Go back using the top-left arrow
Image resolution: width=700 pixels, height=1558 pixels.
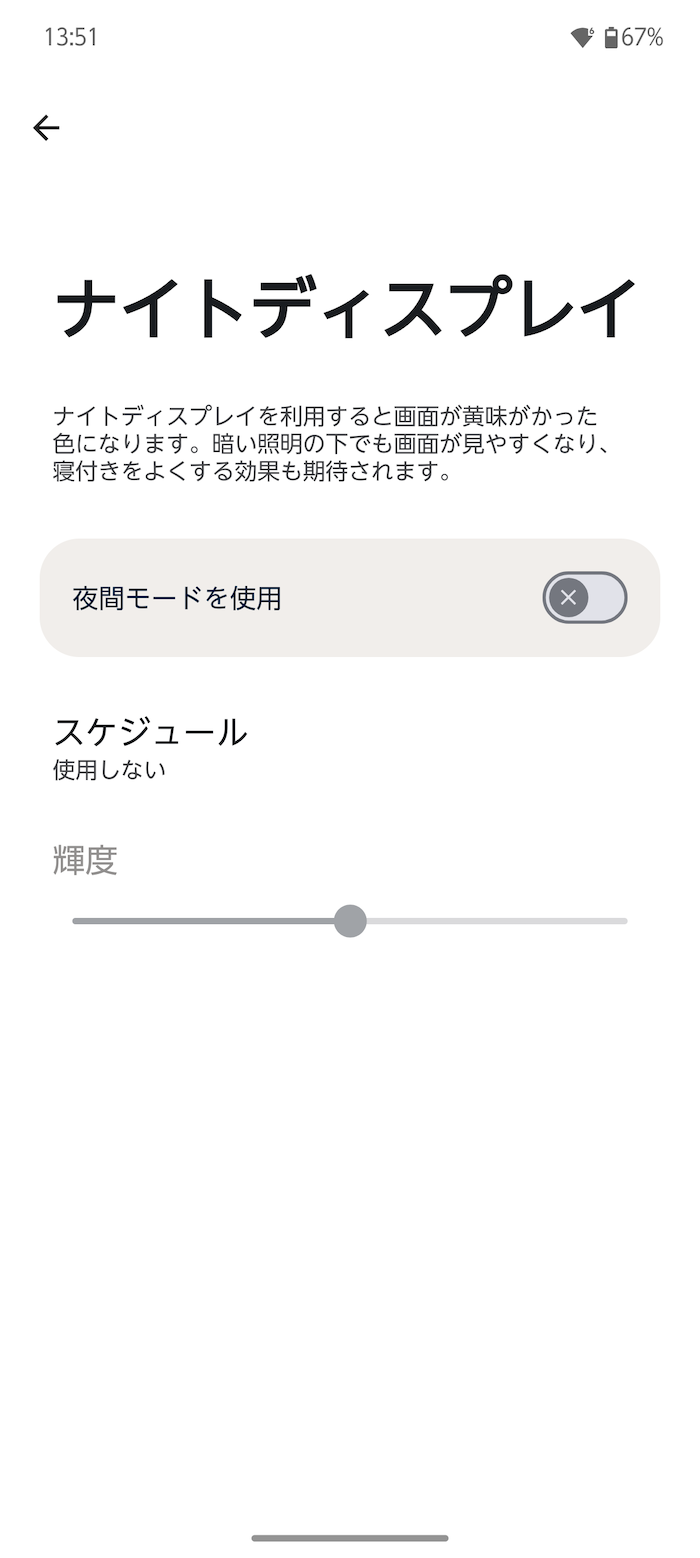[46, 128]
